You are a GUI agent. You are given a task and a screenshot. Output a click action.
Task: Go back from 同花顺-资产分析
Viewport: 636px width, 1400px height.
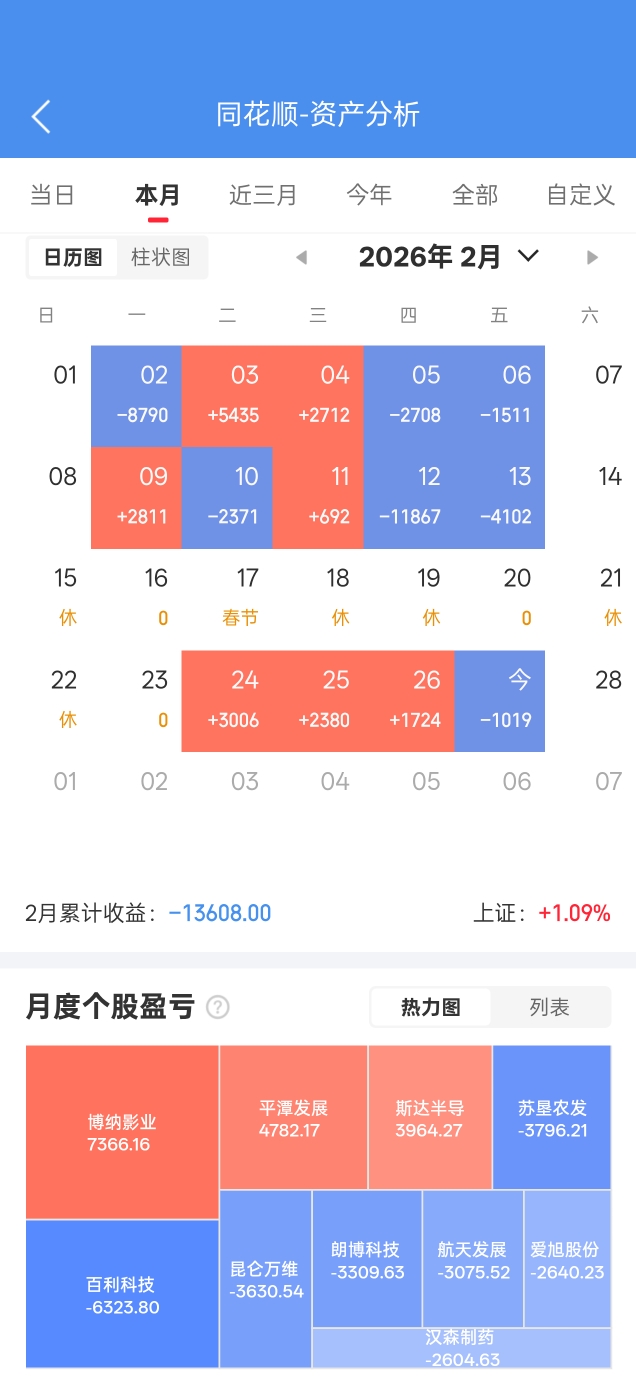click(x=40, y=116)
